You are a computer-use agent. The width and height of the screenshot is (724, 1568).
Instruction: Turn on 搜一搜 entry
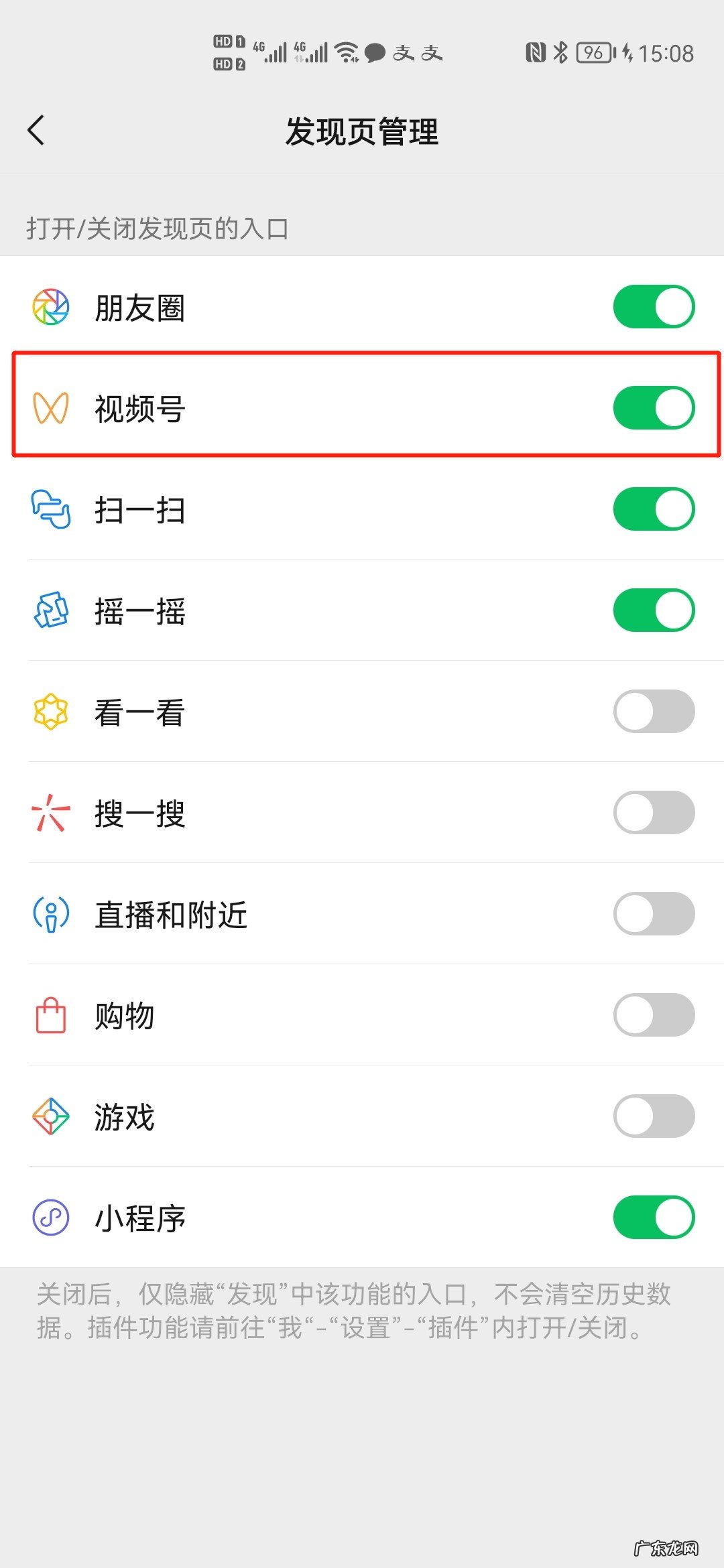point(654,813)
